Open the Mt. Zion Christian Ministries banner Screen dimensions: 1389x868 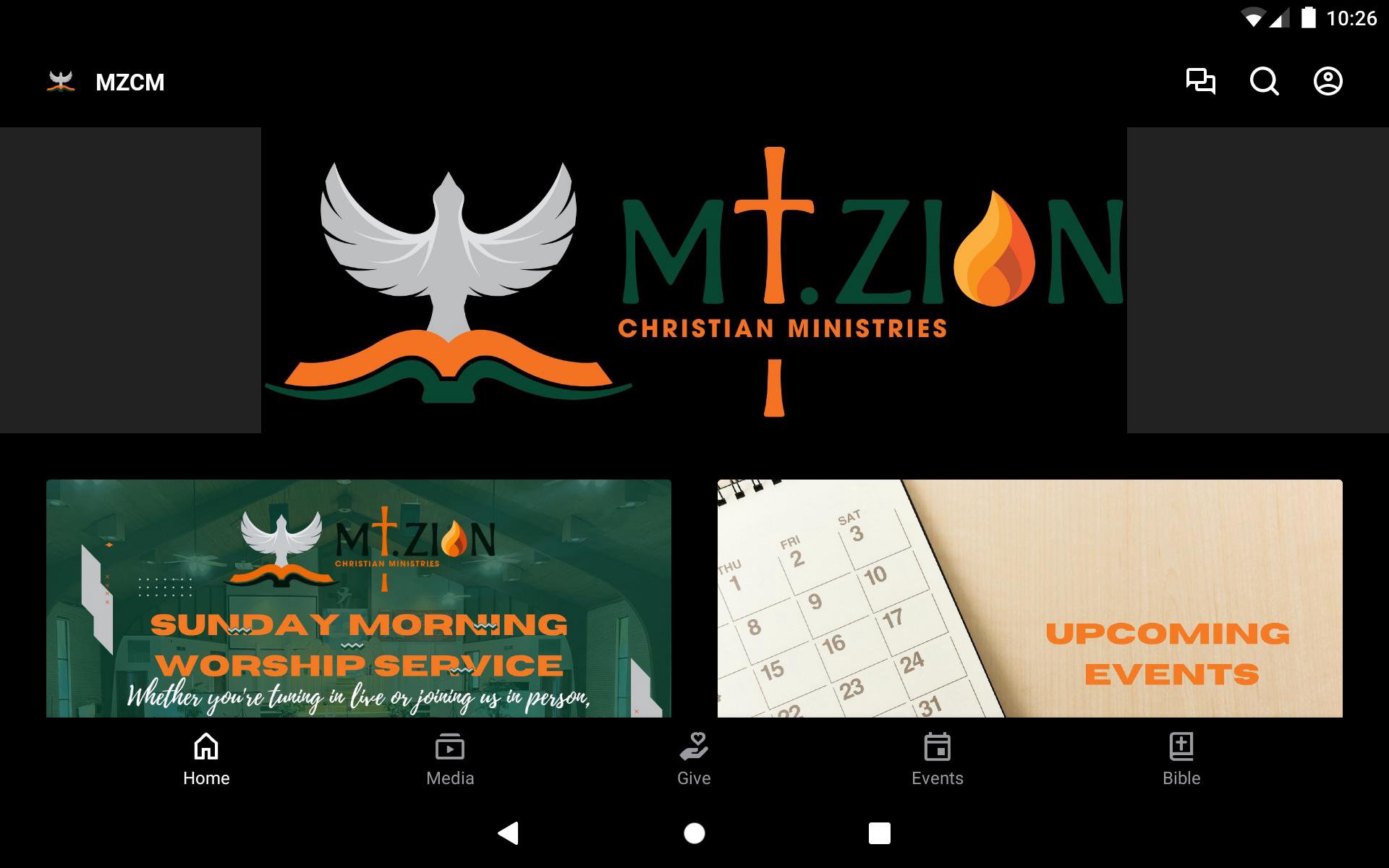click(694, 281)
